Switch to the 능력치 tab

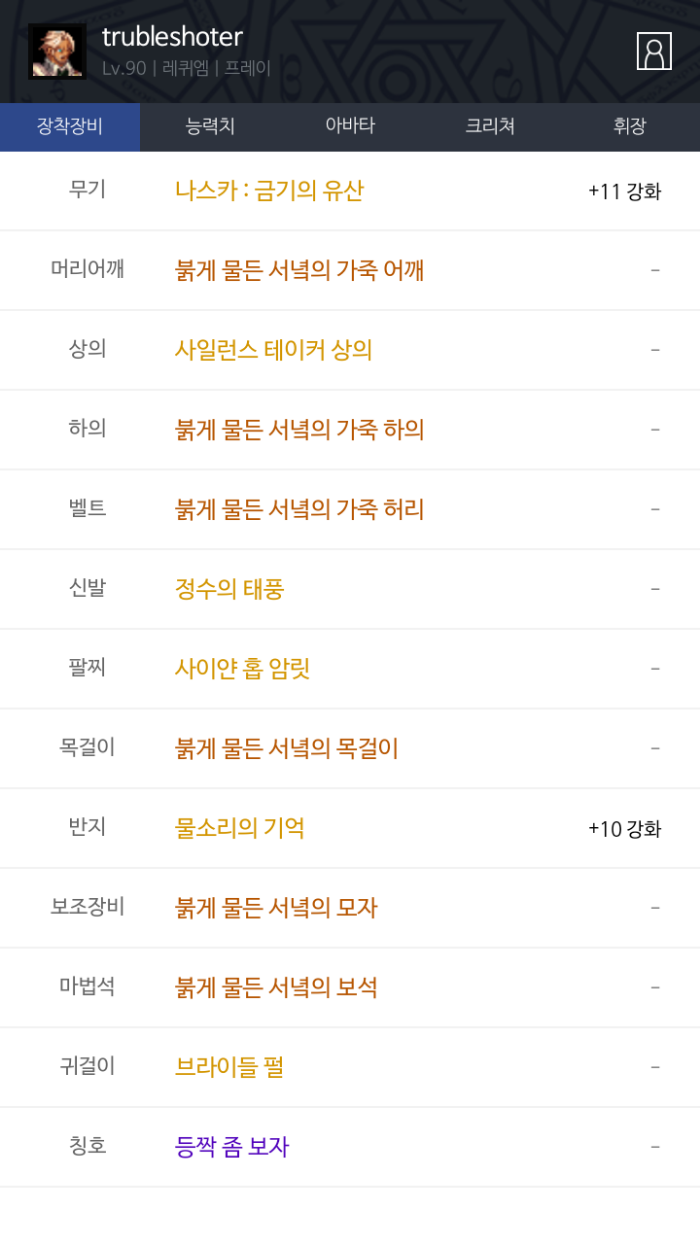(x=210, y=127)
